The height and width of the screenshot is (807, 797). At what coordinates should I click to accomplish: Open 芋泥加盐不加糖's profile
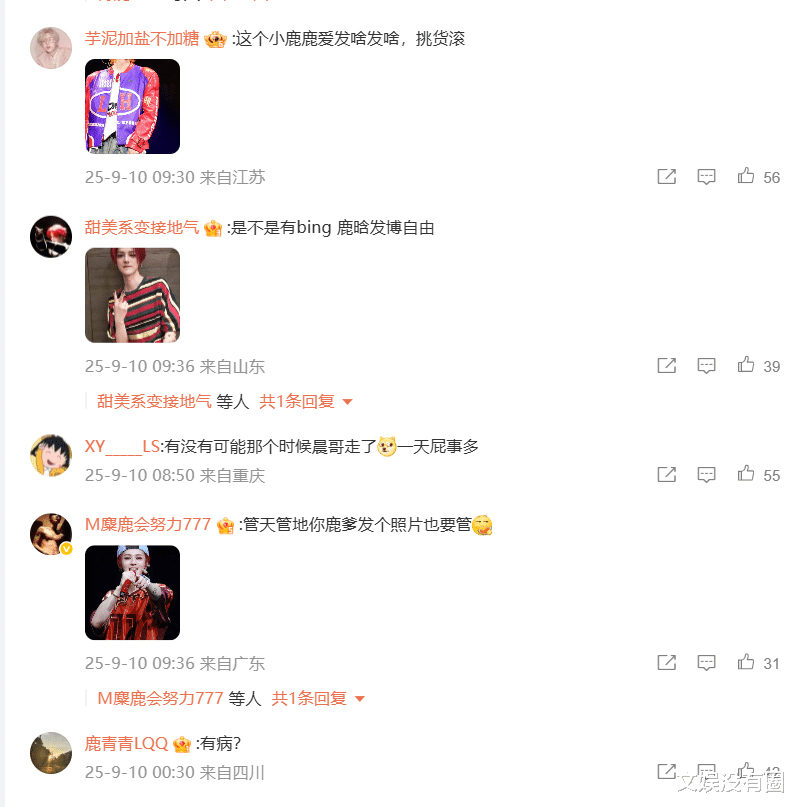[x=141, y=39]
